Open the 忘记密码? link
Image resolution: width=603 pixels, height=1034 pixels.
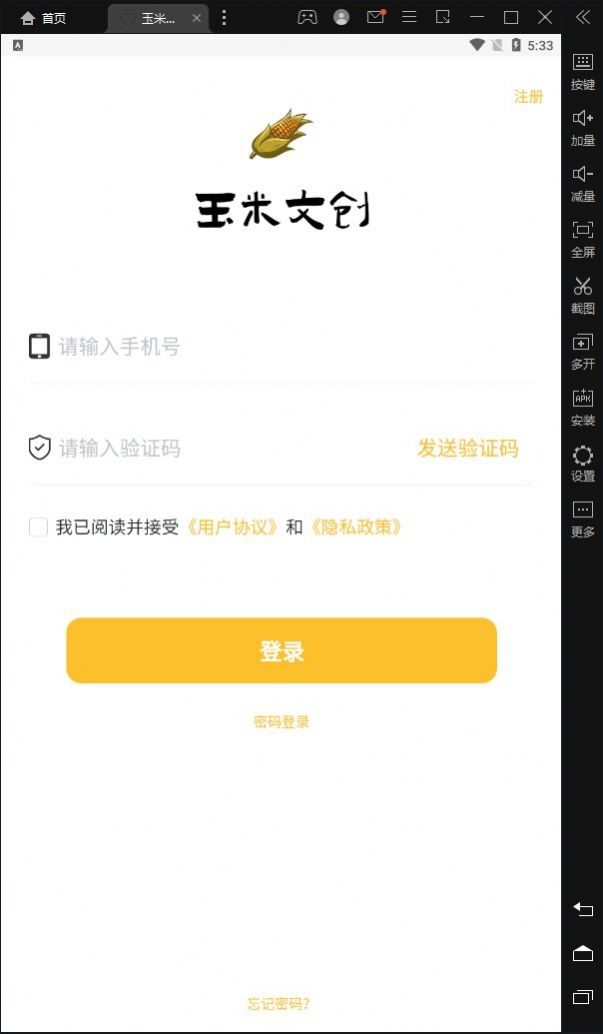point(278,1004)
